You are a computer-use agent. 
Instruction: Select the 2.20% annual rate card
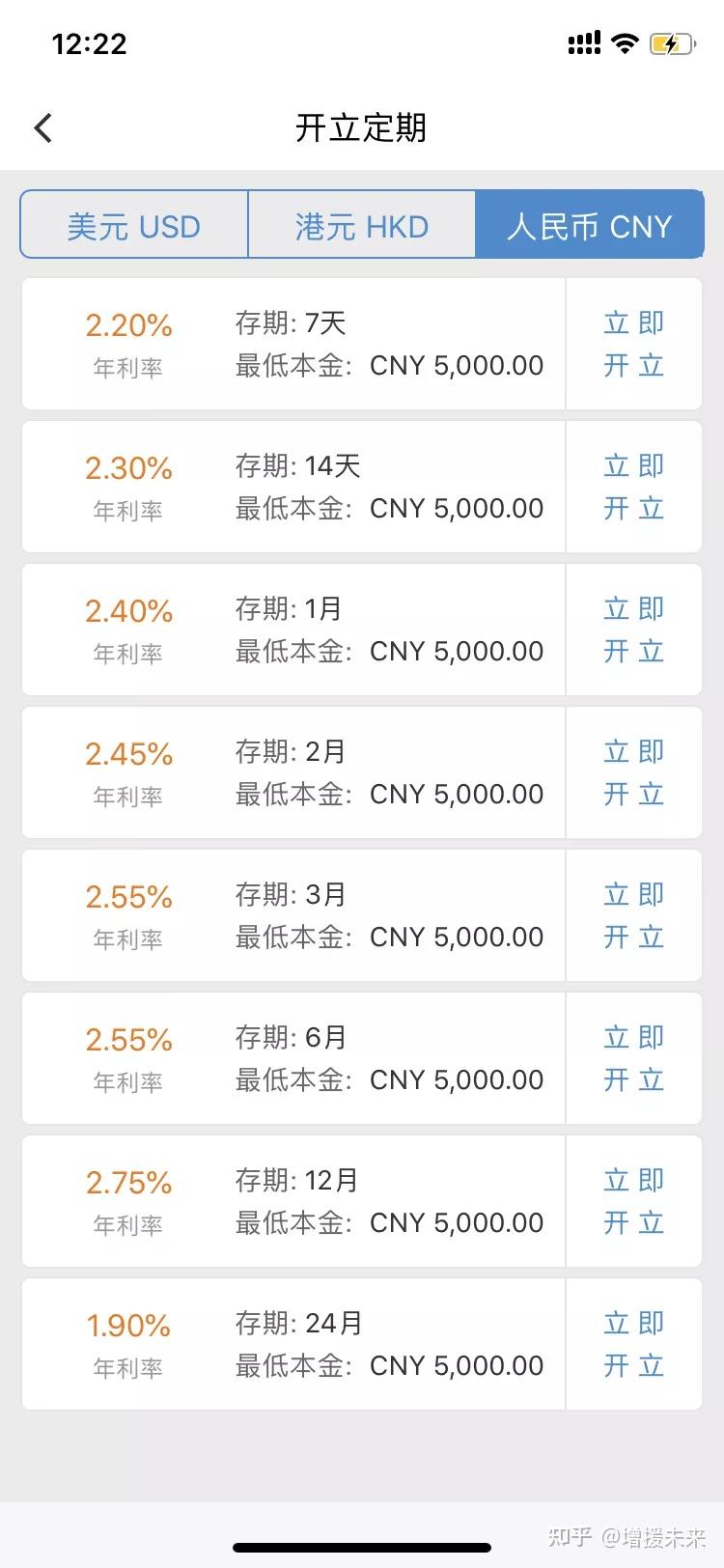(128, 325)
